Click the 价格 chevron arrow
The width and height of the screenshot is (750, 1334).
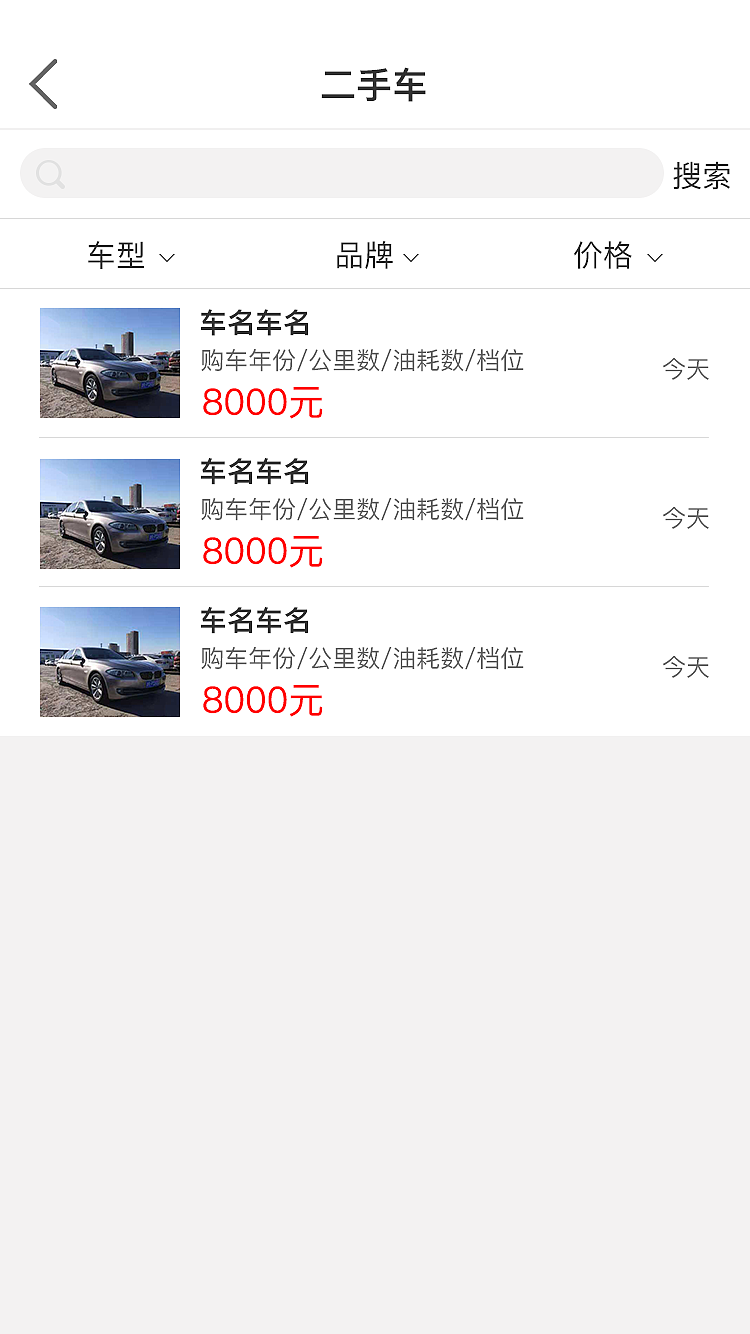click(655, 258)
